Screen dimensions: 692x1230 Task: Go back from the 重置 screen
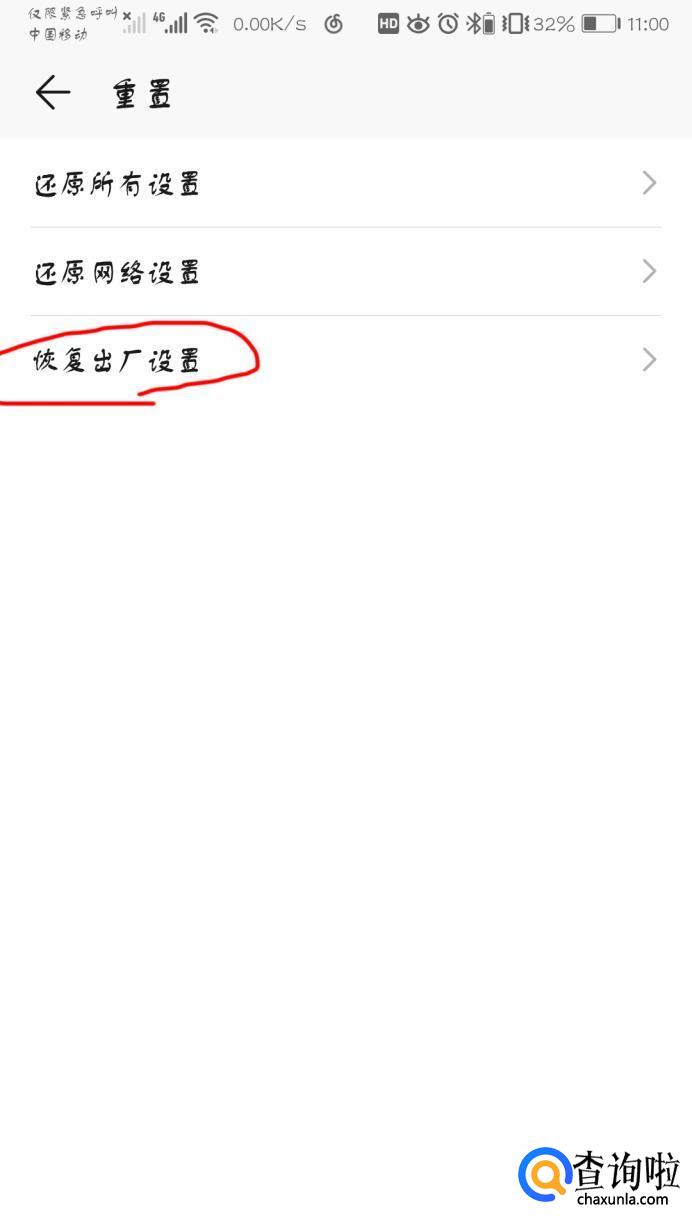[x=53, y=93]
